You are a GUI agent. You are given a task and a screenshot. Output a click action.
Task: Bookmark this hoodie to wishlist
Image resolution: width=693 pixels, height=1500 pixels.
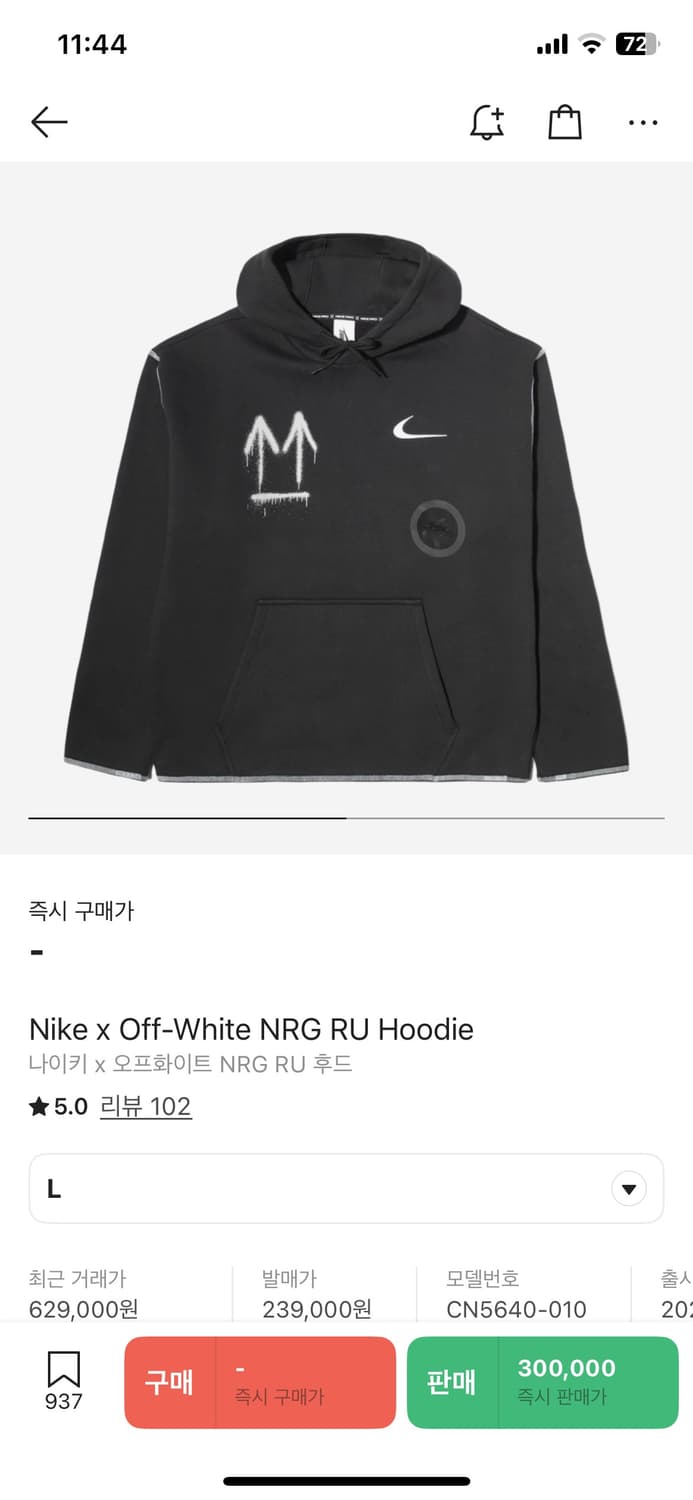point(63,1381)
